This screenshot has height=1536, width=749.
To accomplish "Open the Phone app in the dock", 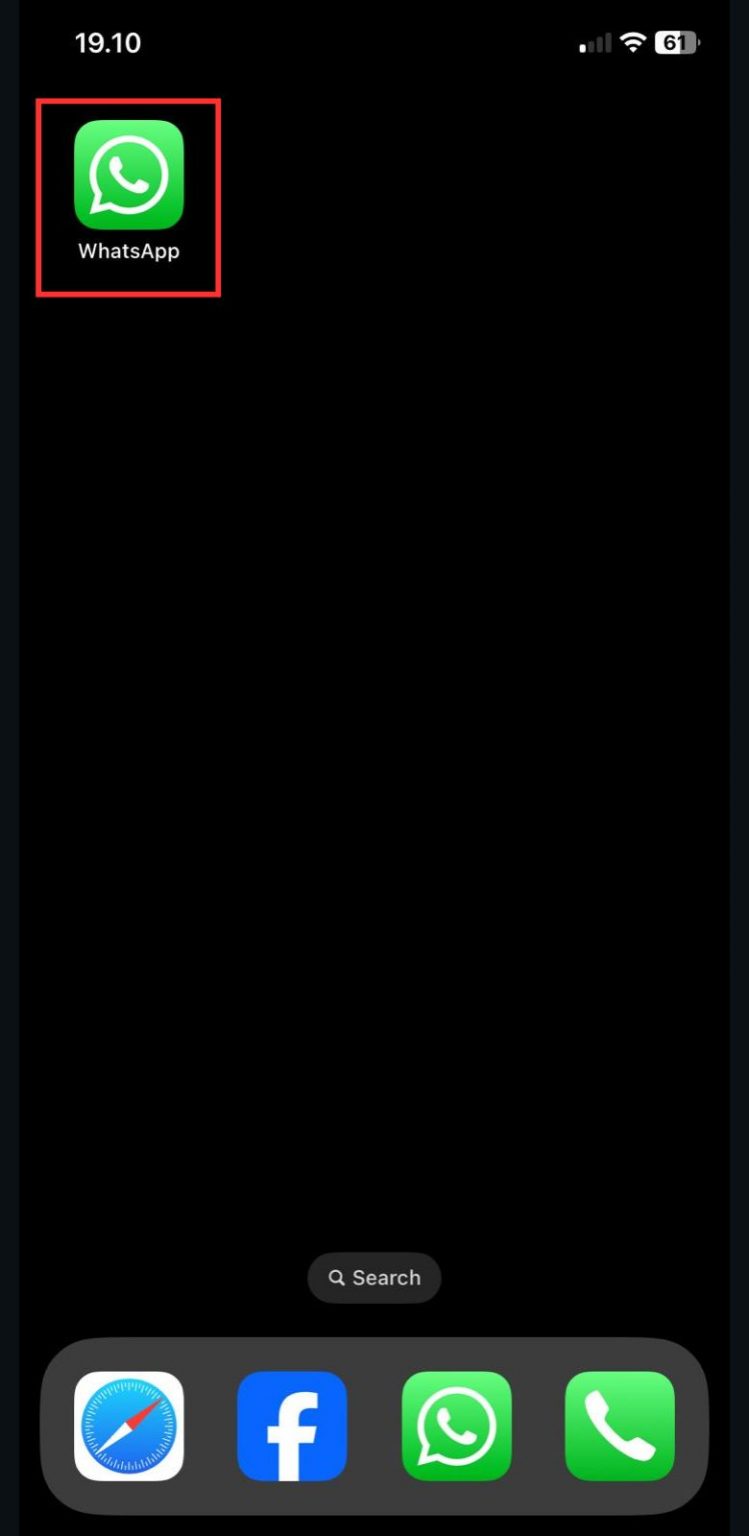I will (620, 1425).
